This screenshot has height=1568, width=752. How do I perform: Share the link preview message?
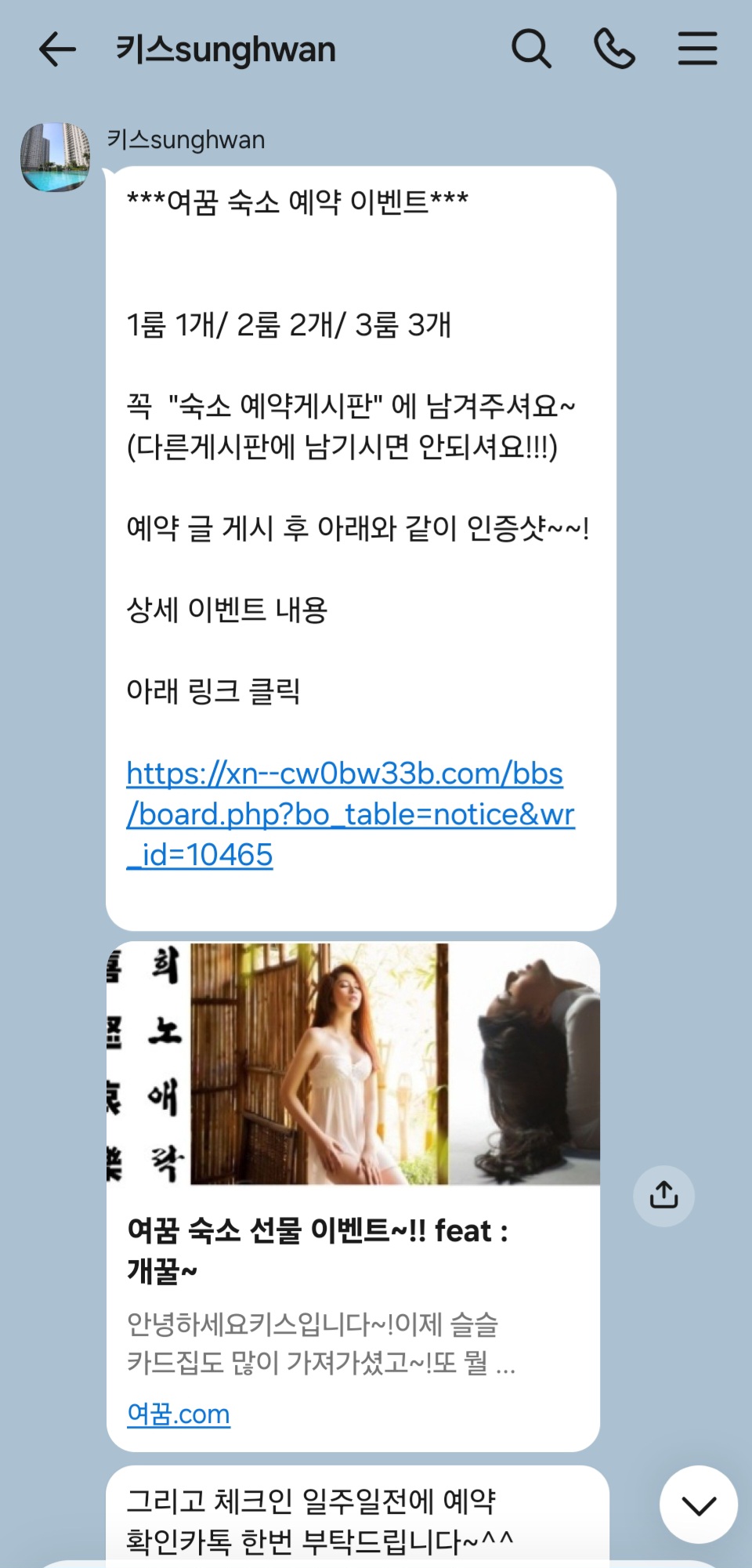(663, 1196)
